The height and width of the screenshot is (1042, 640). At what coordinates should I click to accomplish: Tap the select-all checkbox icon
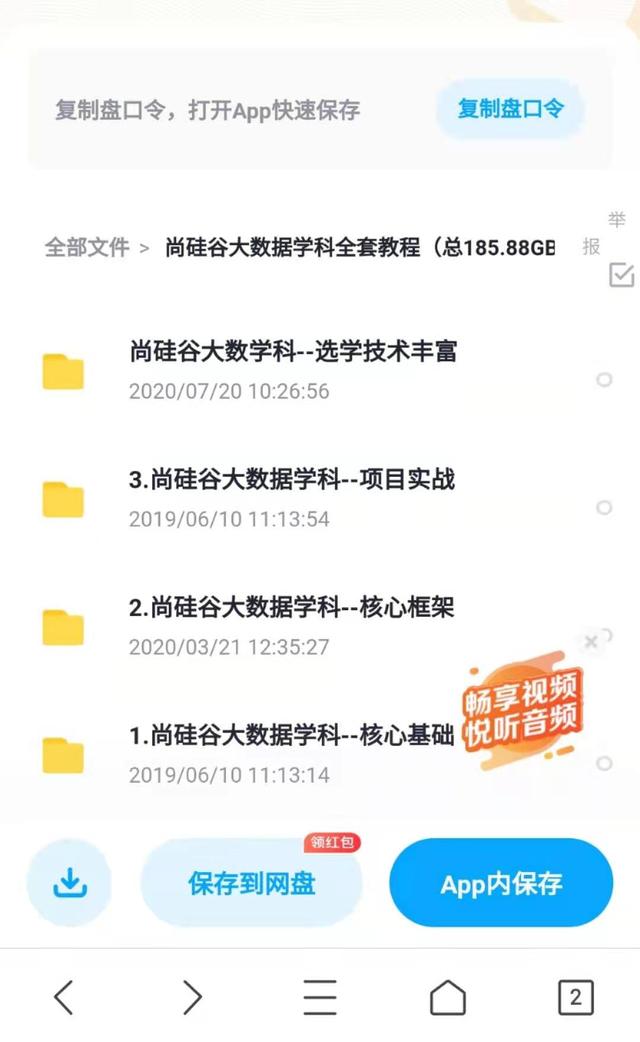click(621, 274)
